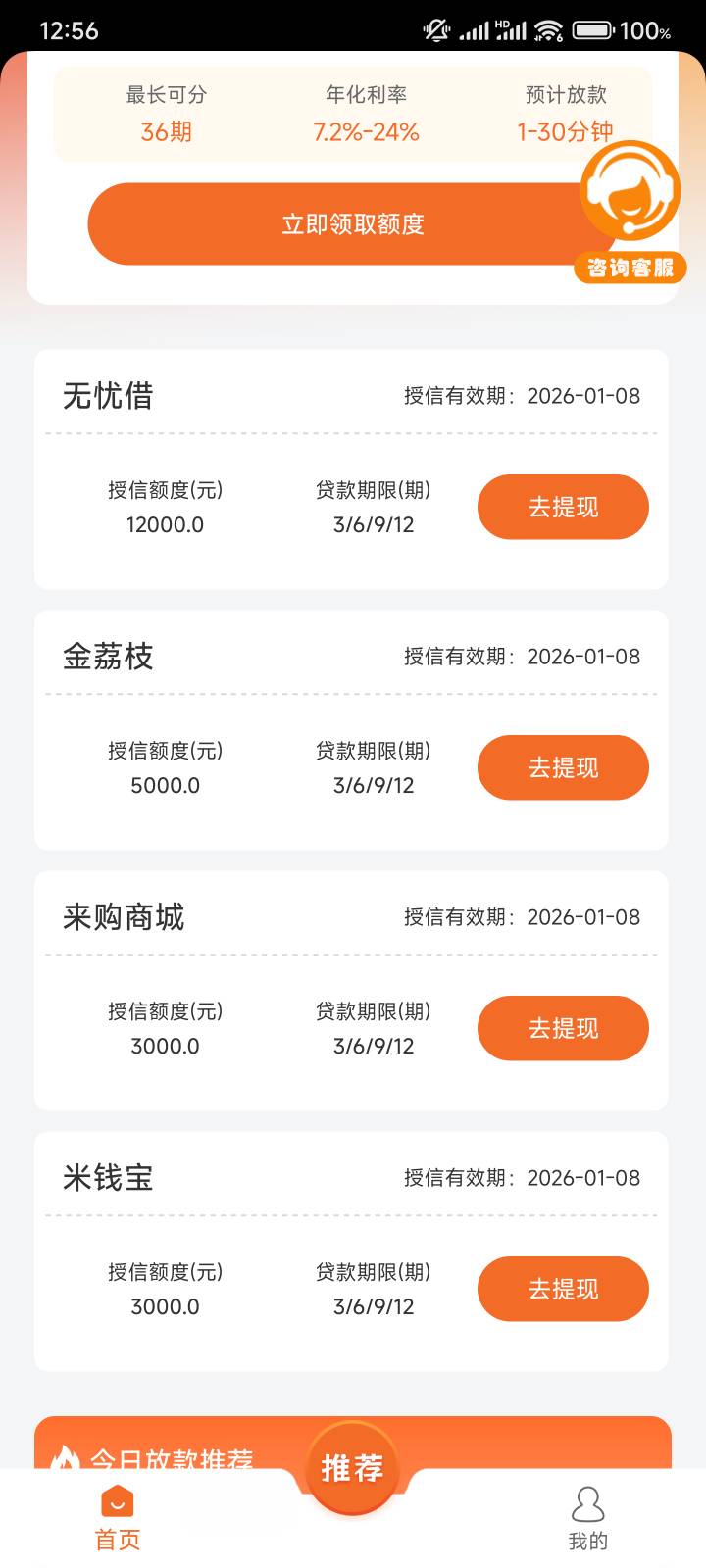Screen dimensions: 706x1568
Task: Tap 去提现 on the 金荔枝 card
Action: coord(563,767)
